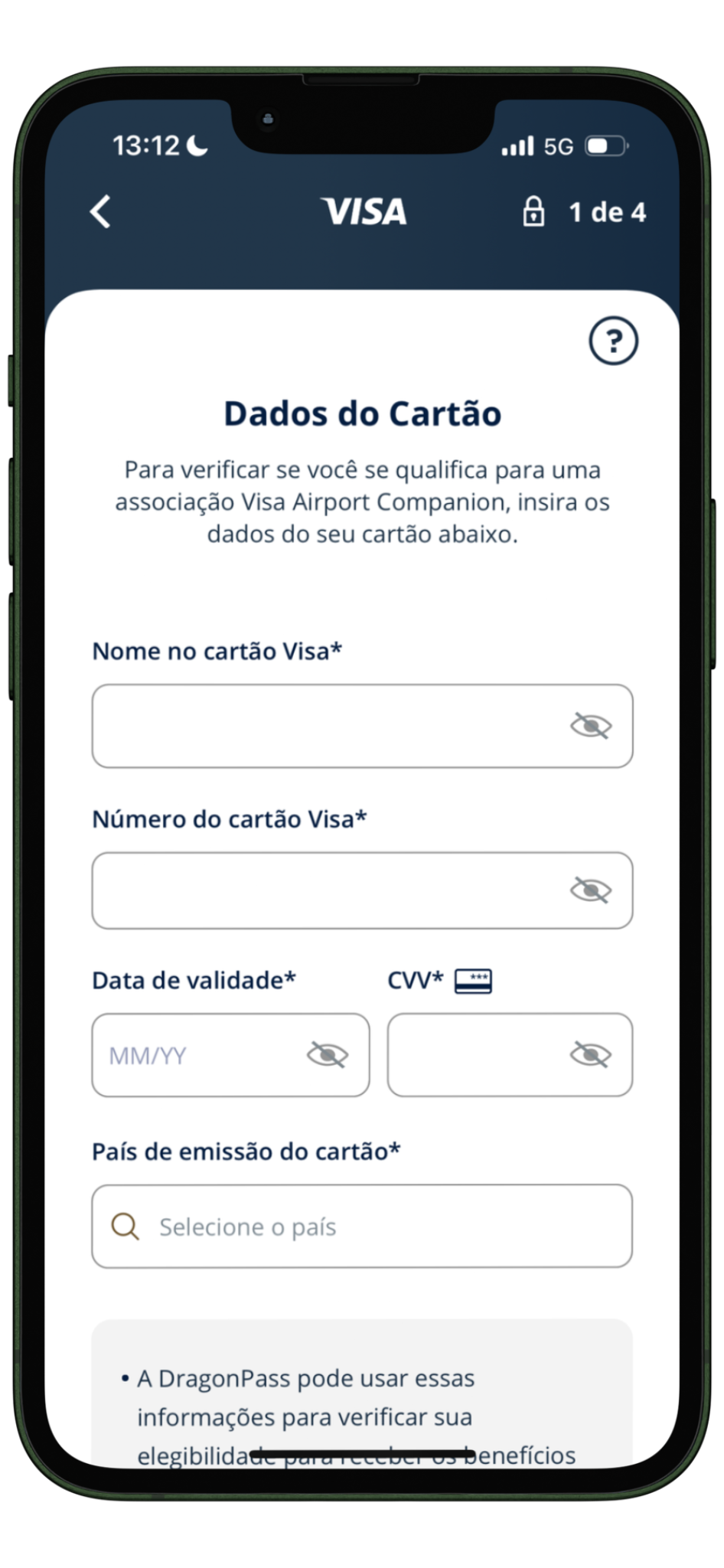Unhide the CVV code with the eye icon
Viewport: 724px width, 1568px height.
(x=590, y=1055)
